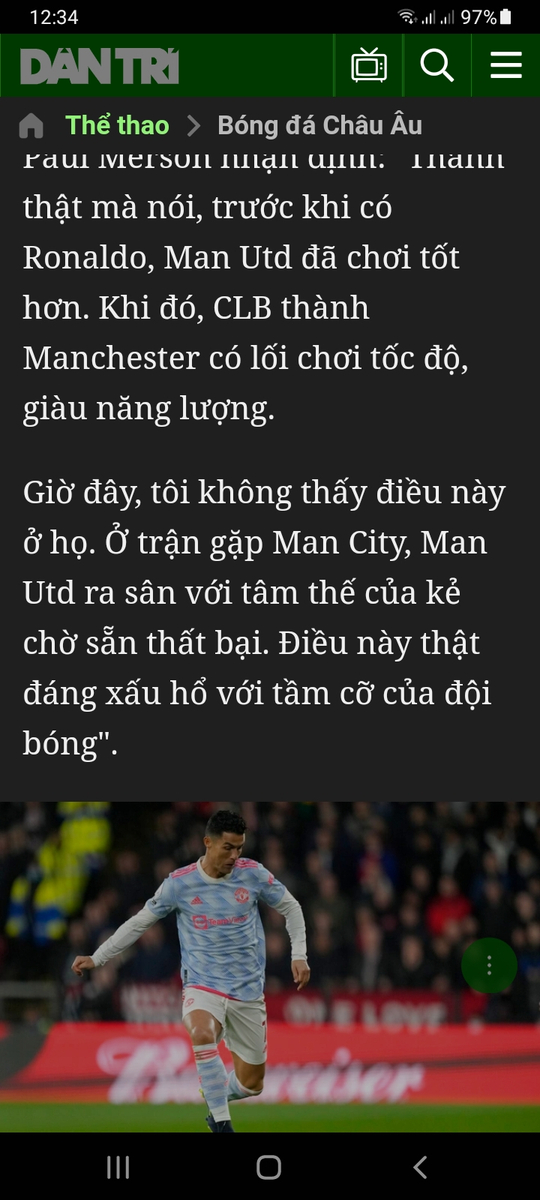The image size is (540, 1200).
Task: Open the article photo of Ronaldo
Action: tap(270, 967)
